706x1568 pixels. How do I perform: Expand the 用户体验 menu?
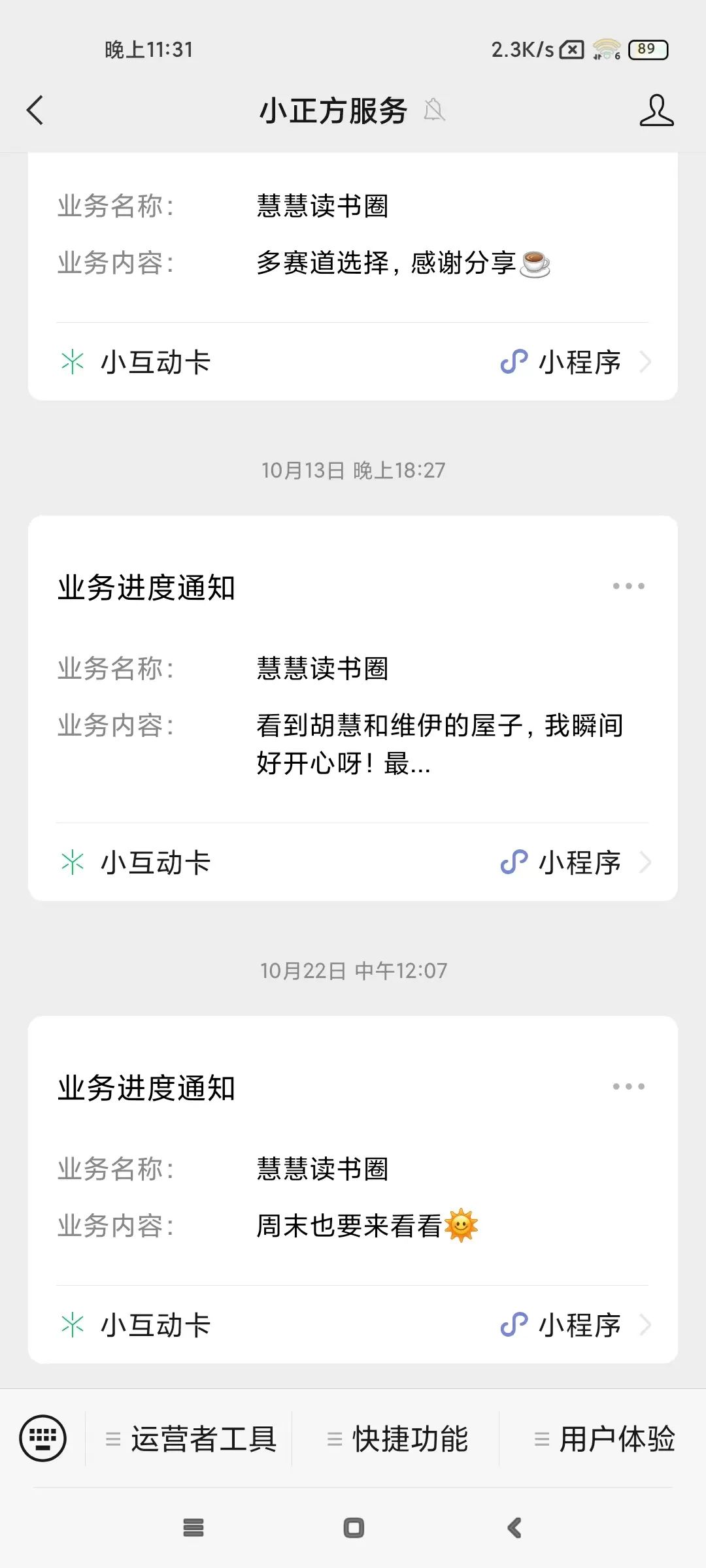tap(604, 1439)
